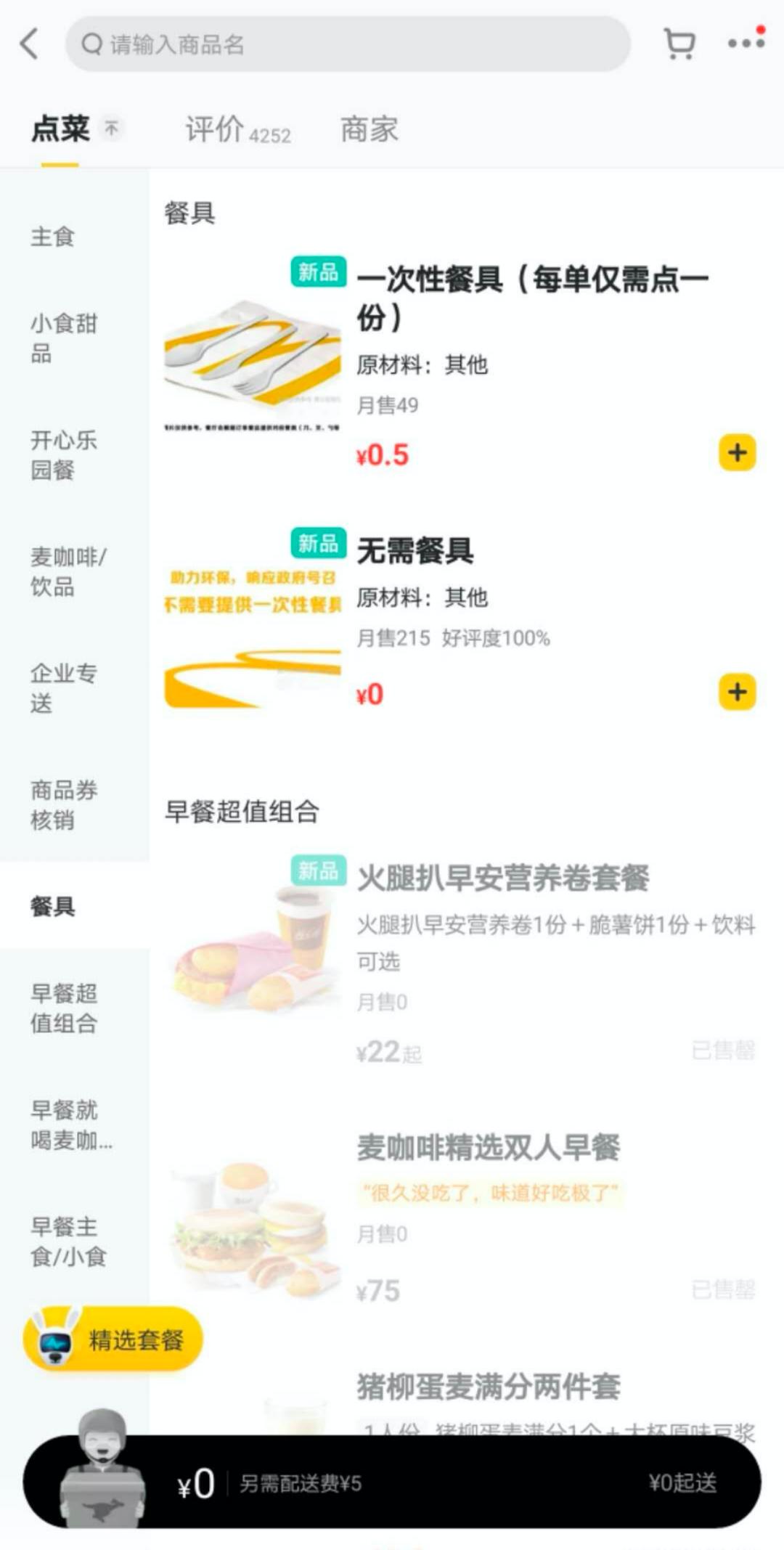Add 一次性餐具 to the cart

click(738, 453)
